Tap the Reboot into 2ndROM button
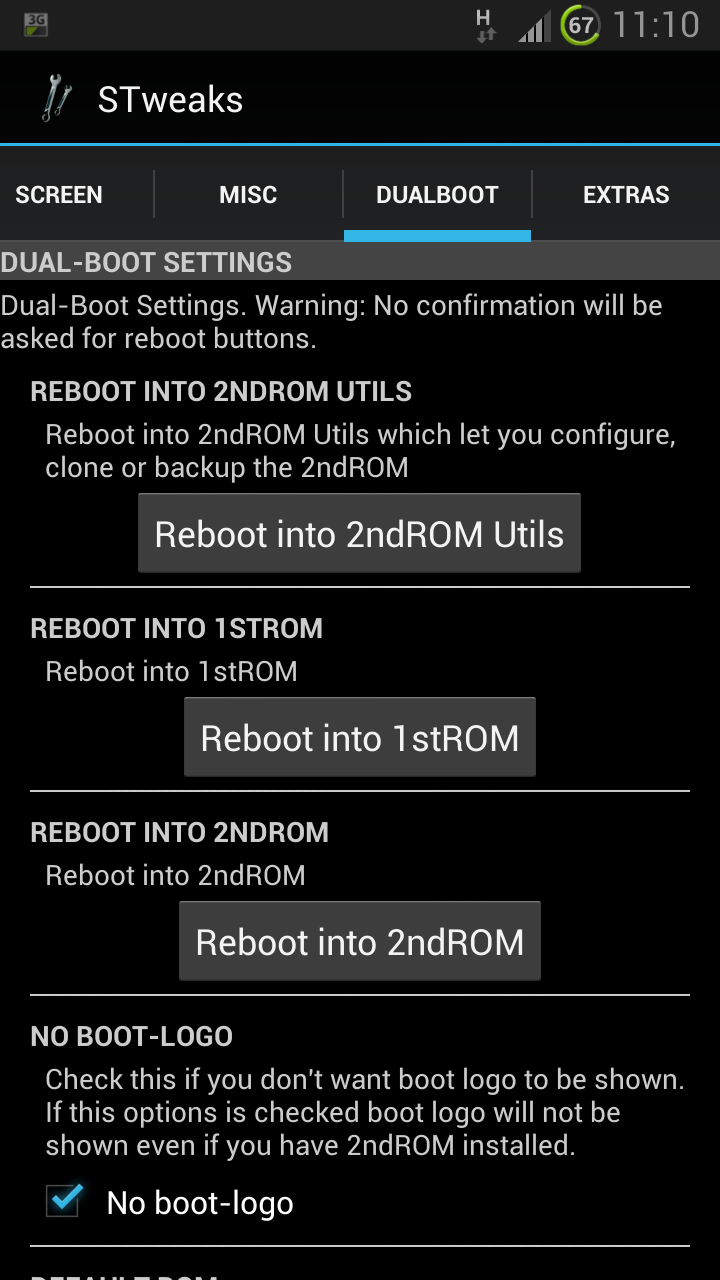The image size is (720, 1280). [360, 942]
